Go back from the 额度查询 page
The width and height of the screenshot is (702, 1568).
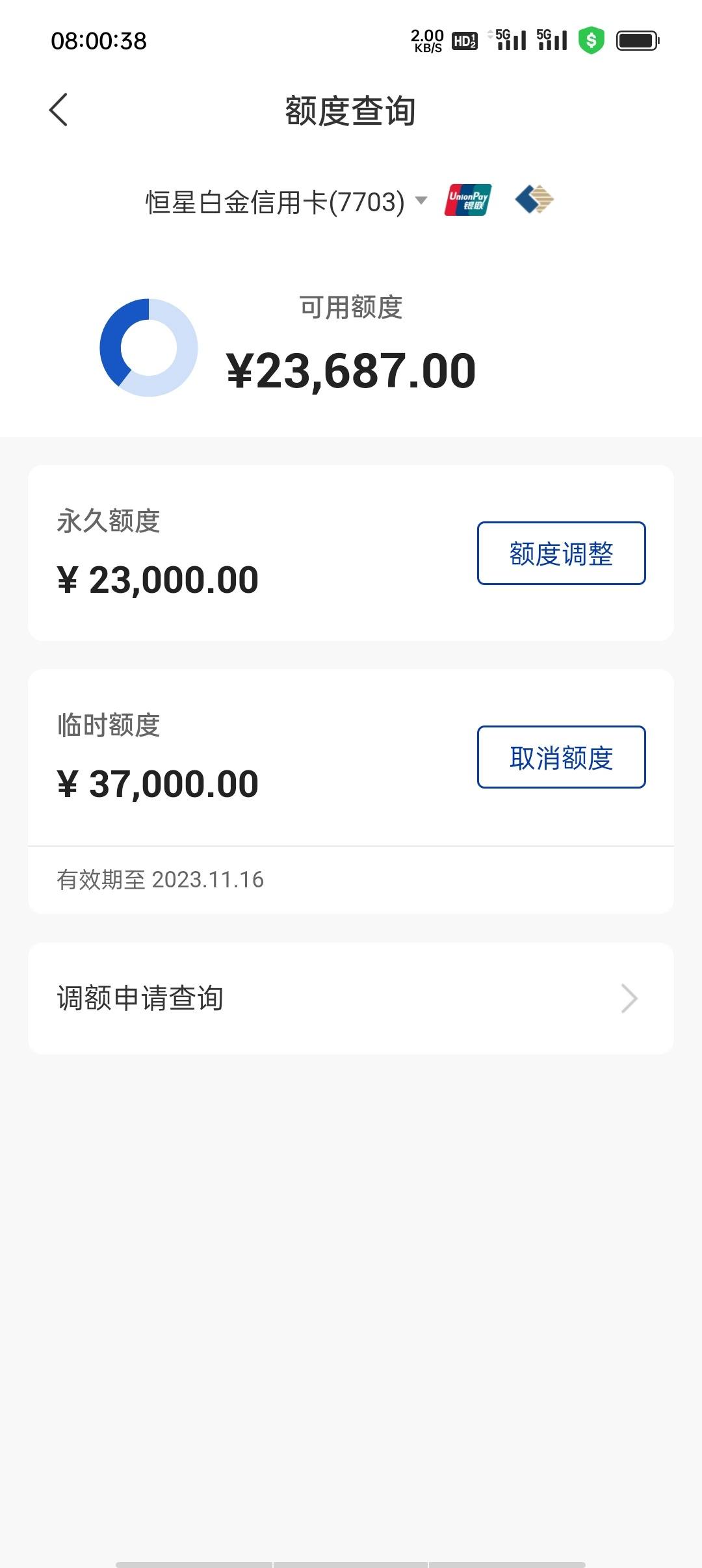pos(58,110)
